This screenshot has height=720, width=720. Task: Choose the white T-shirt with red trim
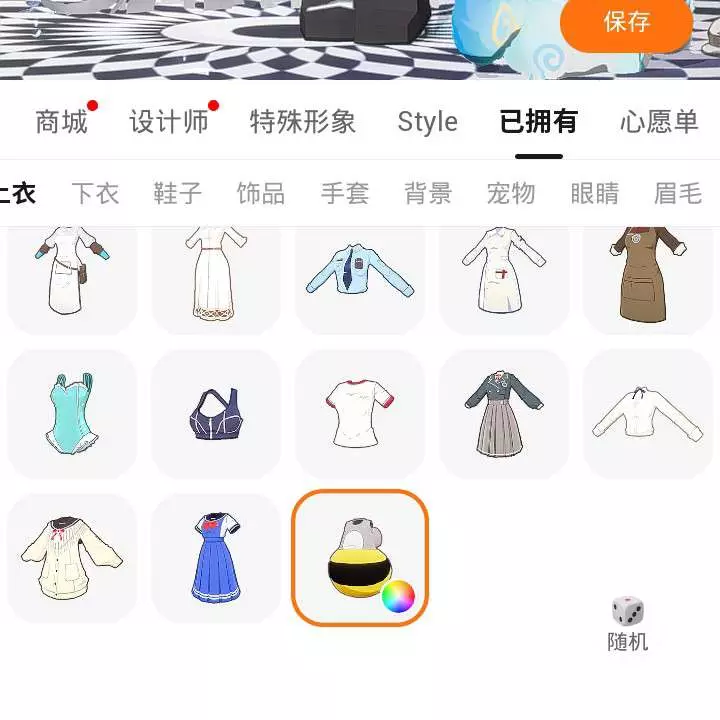360,413
